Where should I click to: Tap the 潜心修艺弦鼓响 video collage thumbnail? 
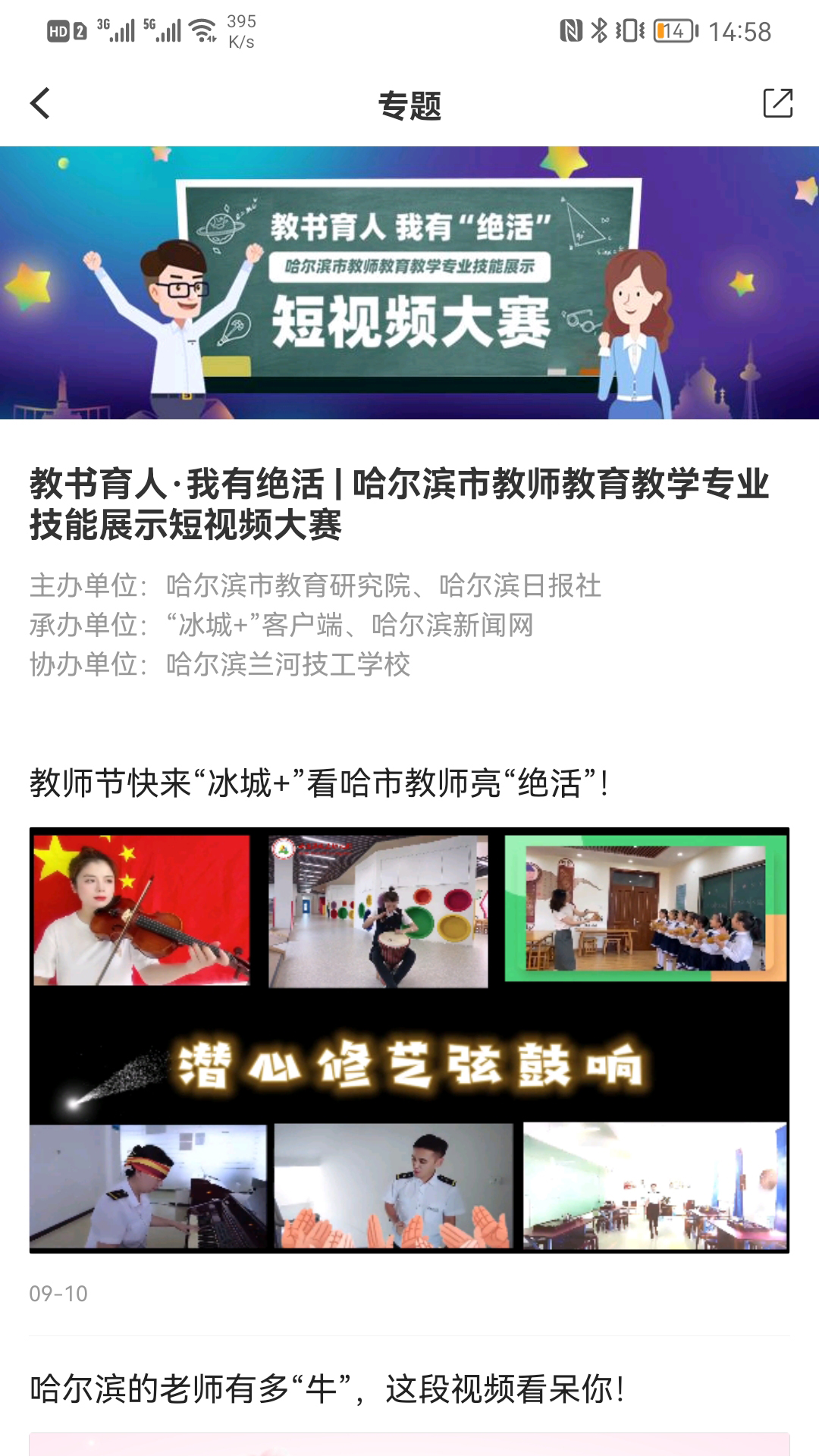[x=409, y=1062]
